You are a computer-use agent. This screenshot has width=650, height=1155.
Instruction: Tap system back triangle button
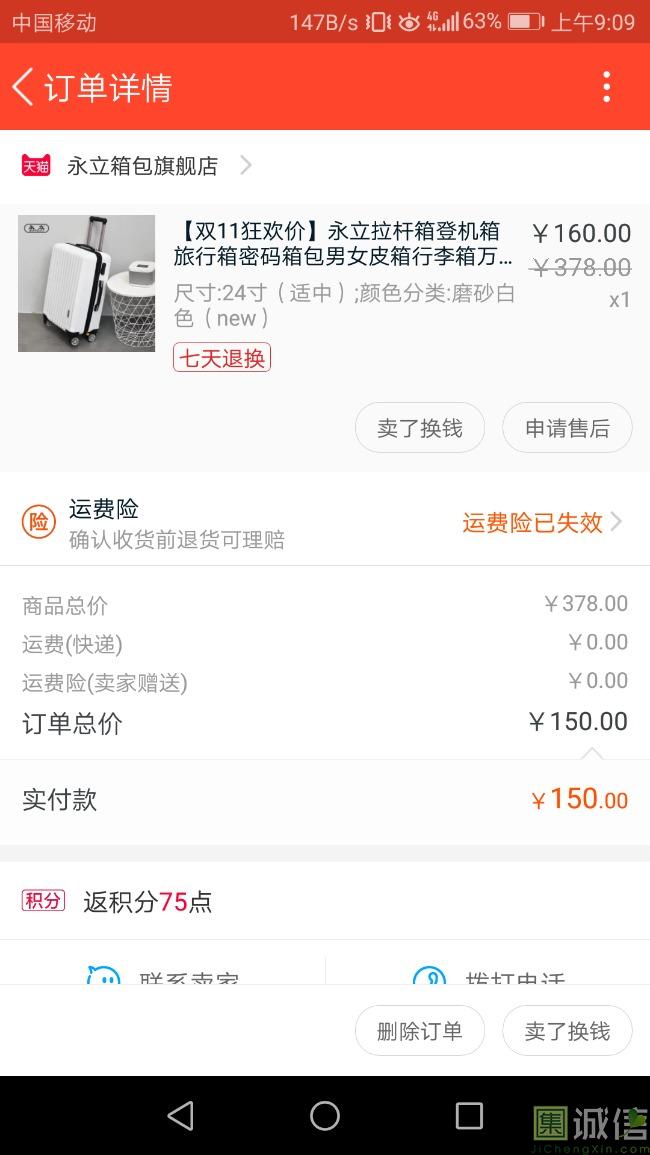coord(181,1116)
